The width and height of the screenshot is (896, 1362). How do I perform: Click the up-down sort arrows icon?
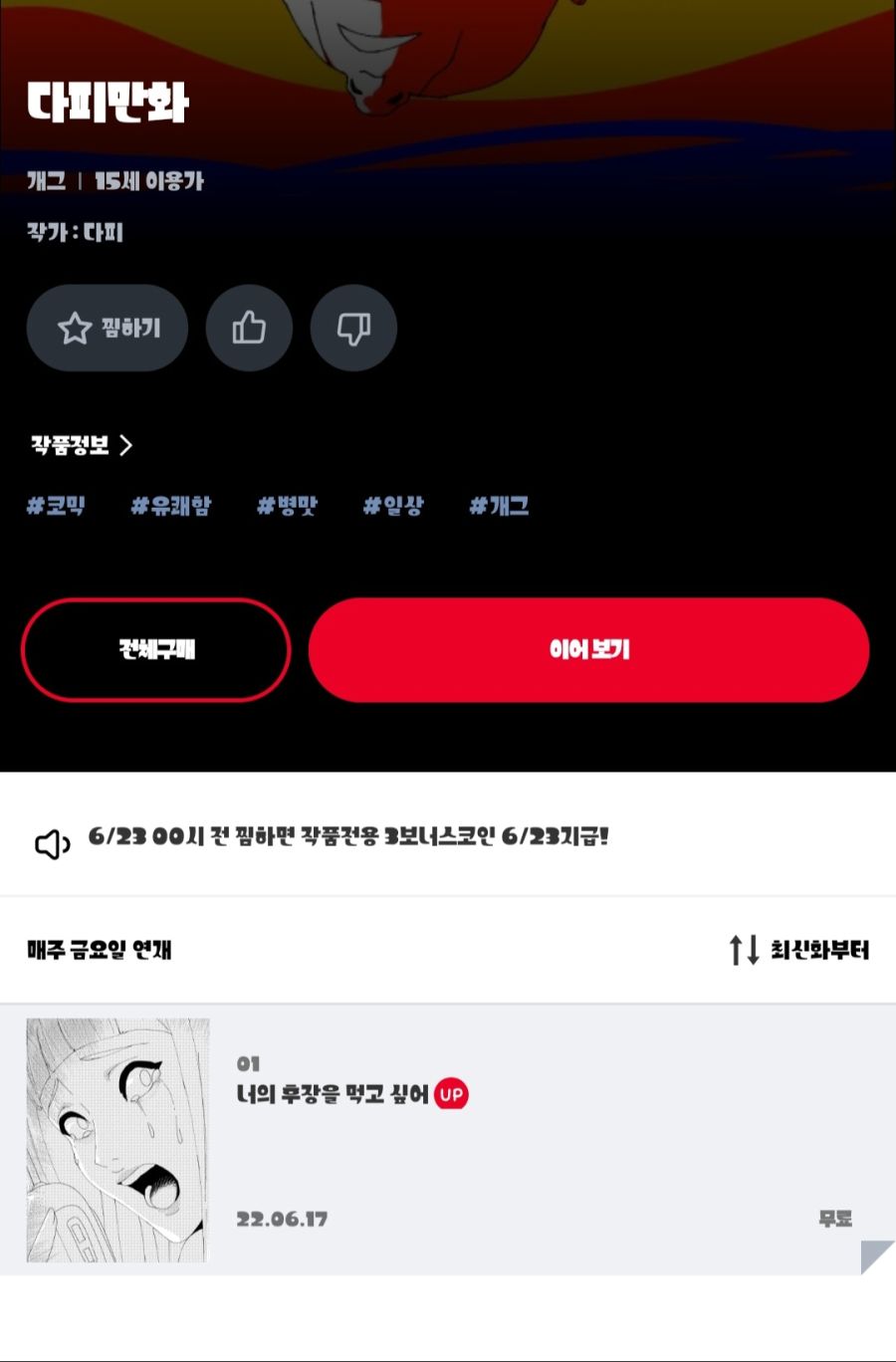pyautogui.click(x=742, y=951)
